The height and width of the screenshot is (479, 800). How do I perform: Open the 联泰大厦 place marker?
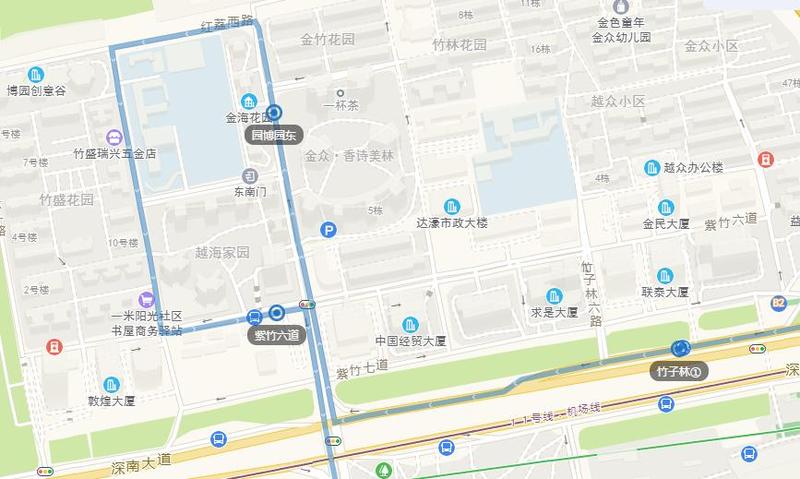(665, 275)
